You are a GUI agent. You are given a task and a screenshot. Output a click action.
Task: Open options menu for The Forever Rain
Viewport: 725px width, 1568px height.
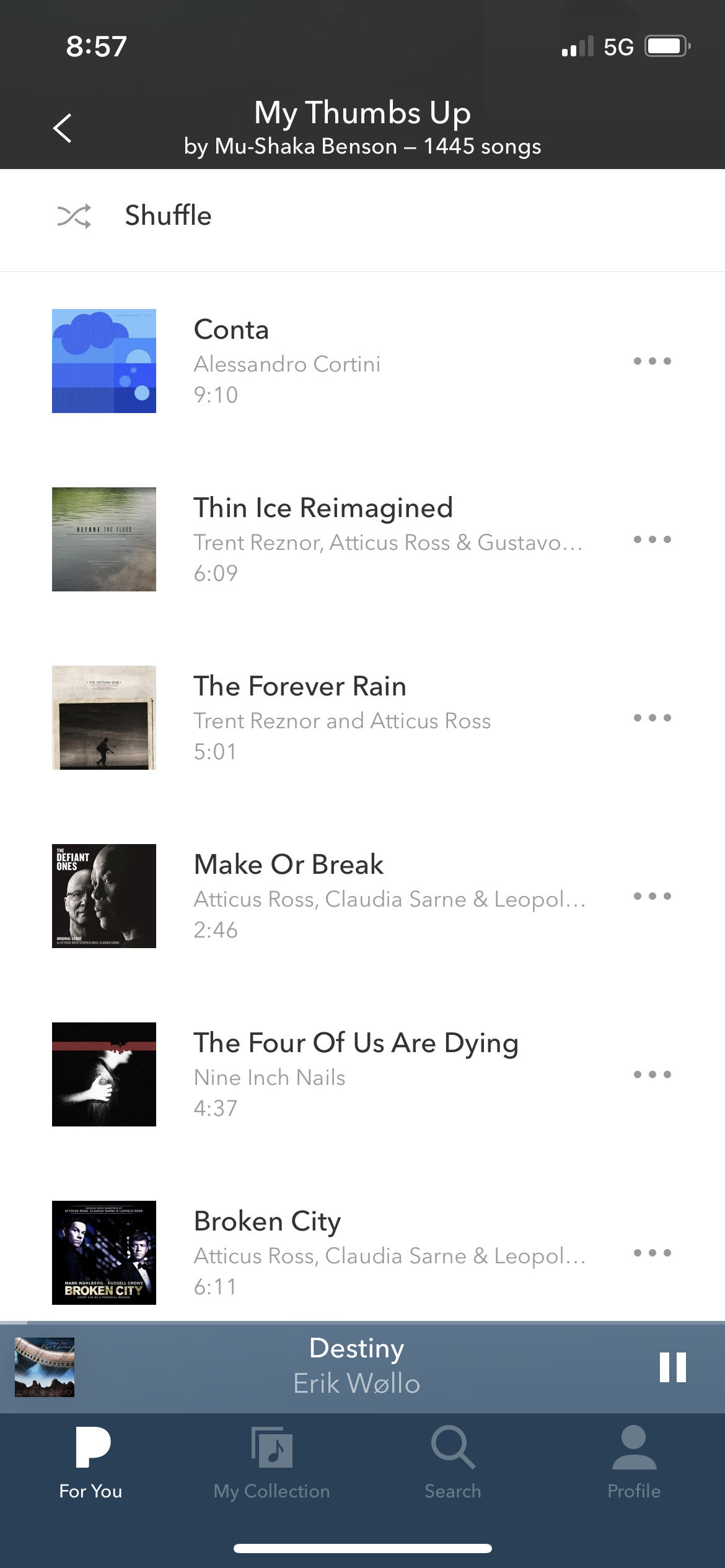click(x=653, y=718)
